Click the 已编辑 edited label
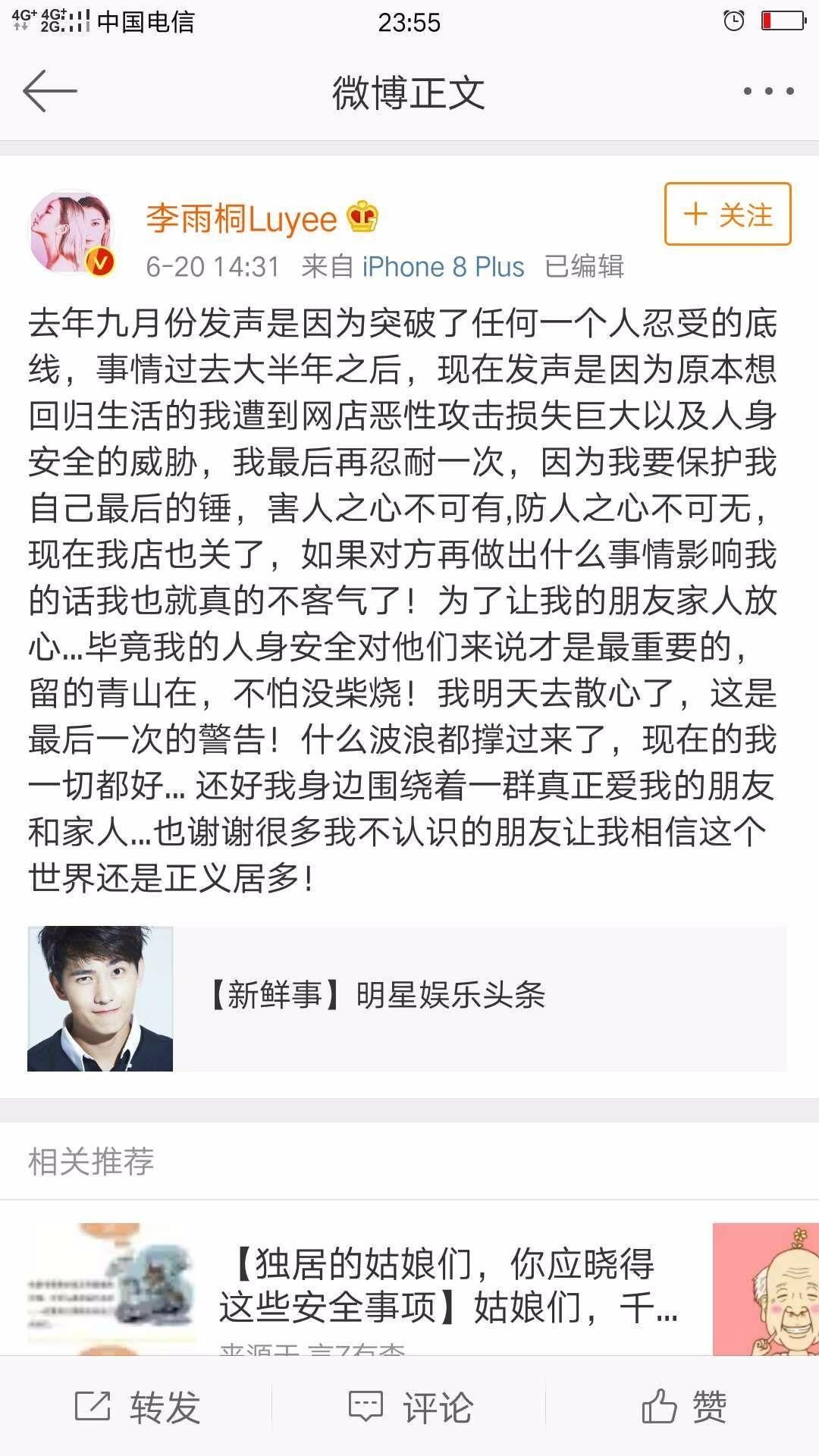This screenshot has height=1456, width=819. pos(584,267)
